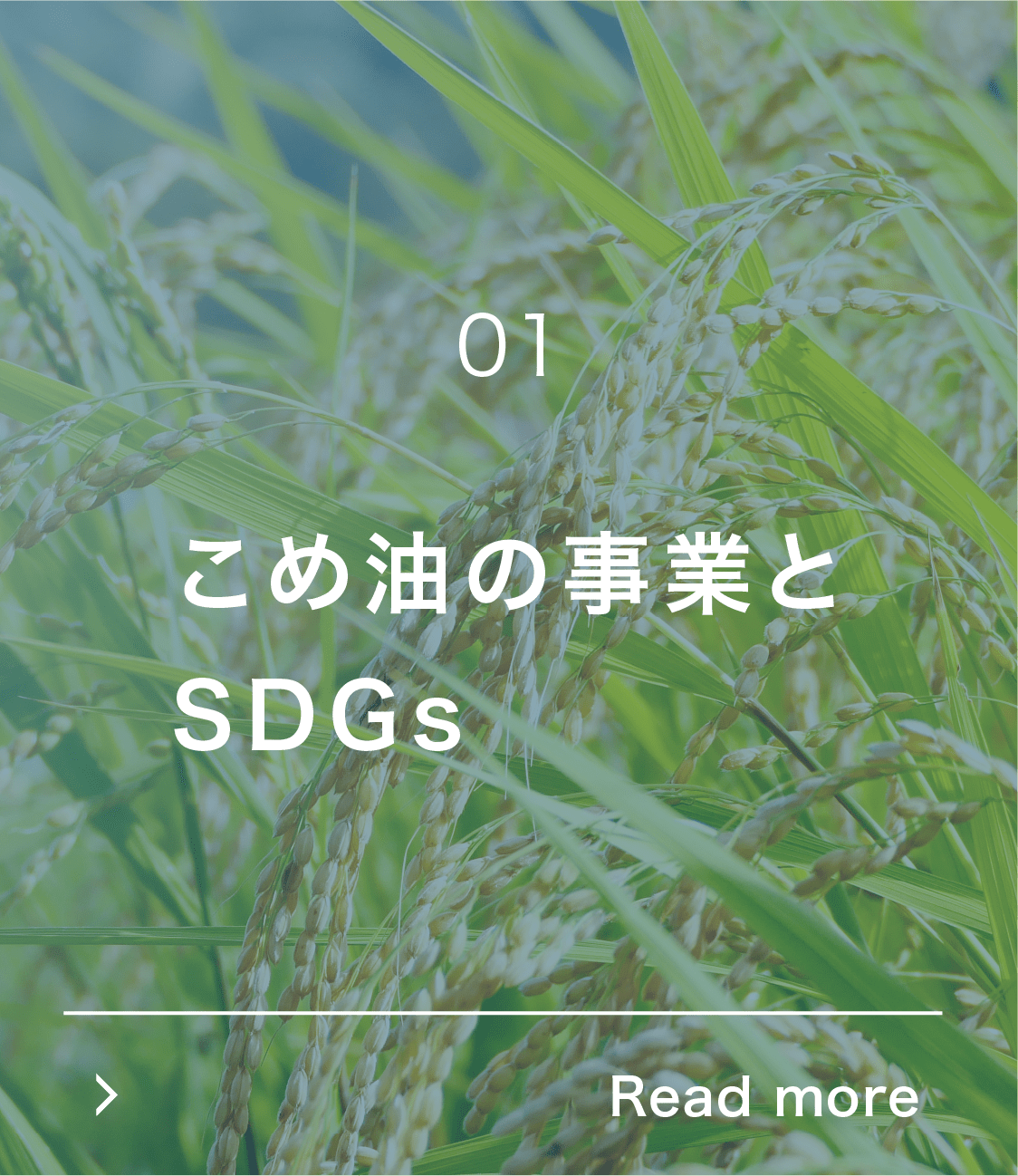1018x1176 pixels.
Task: Tap Read more on the SDGs card
Action: (x=763, y=1097)
